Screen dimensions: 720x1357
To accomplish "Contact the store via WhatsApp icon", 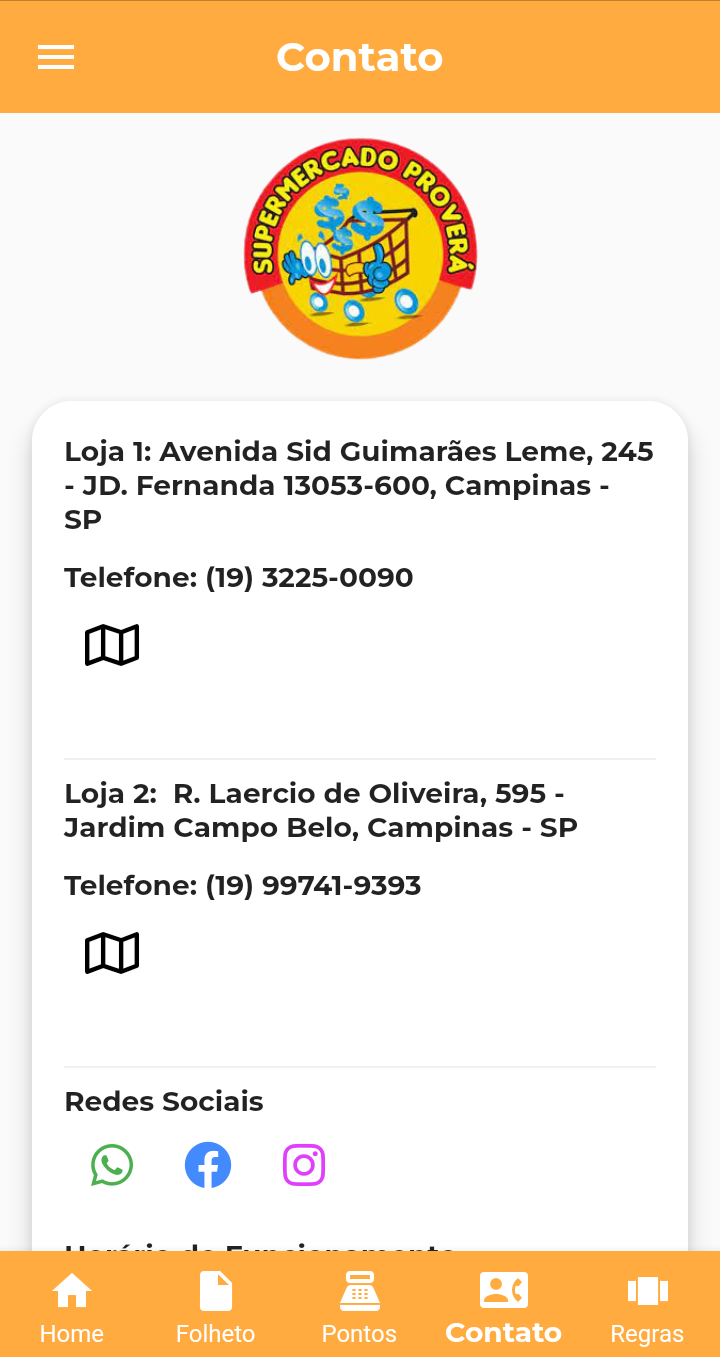I will 112,1165.
